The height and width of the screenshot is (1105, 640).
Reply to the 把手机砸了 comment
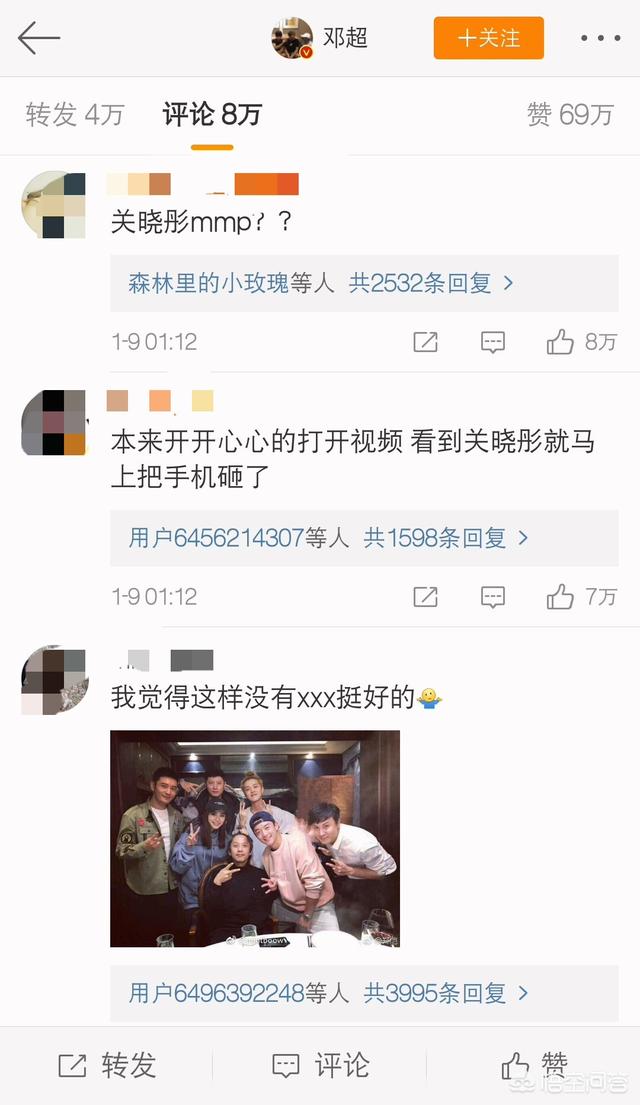point(493,597)
